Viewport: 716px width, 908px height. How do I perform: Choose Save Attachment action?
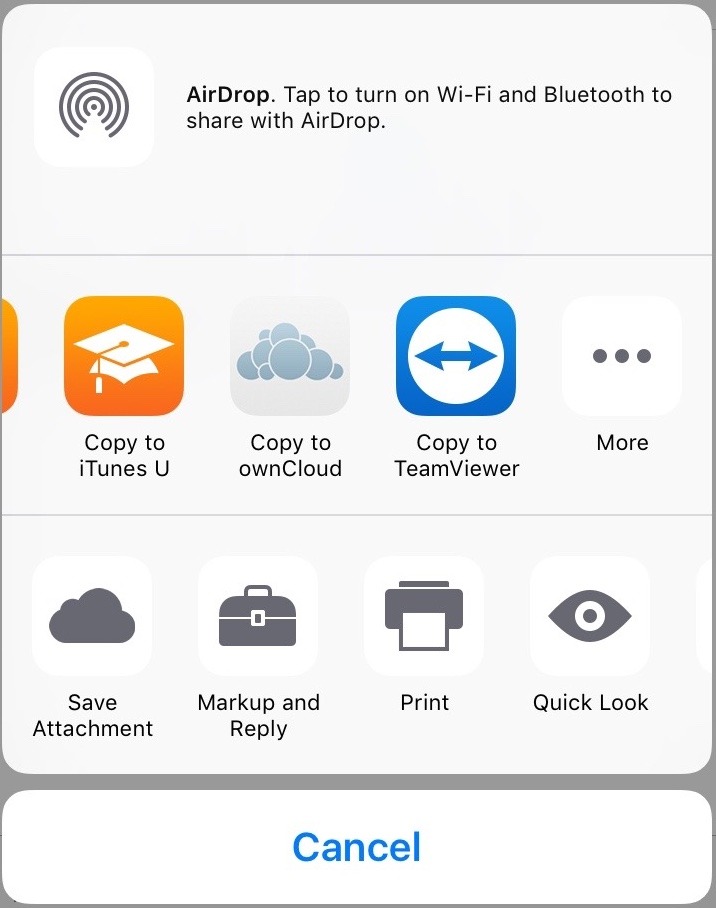pyautogui.click(x=92, y=616)
